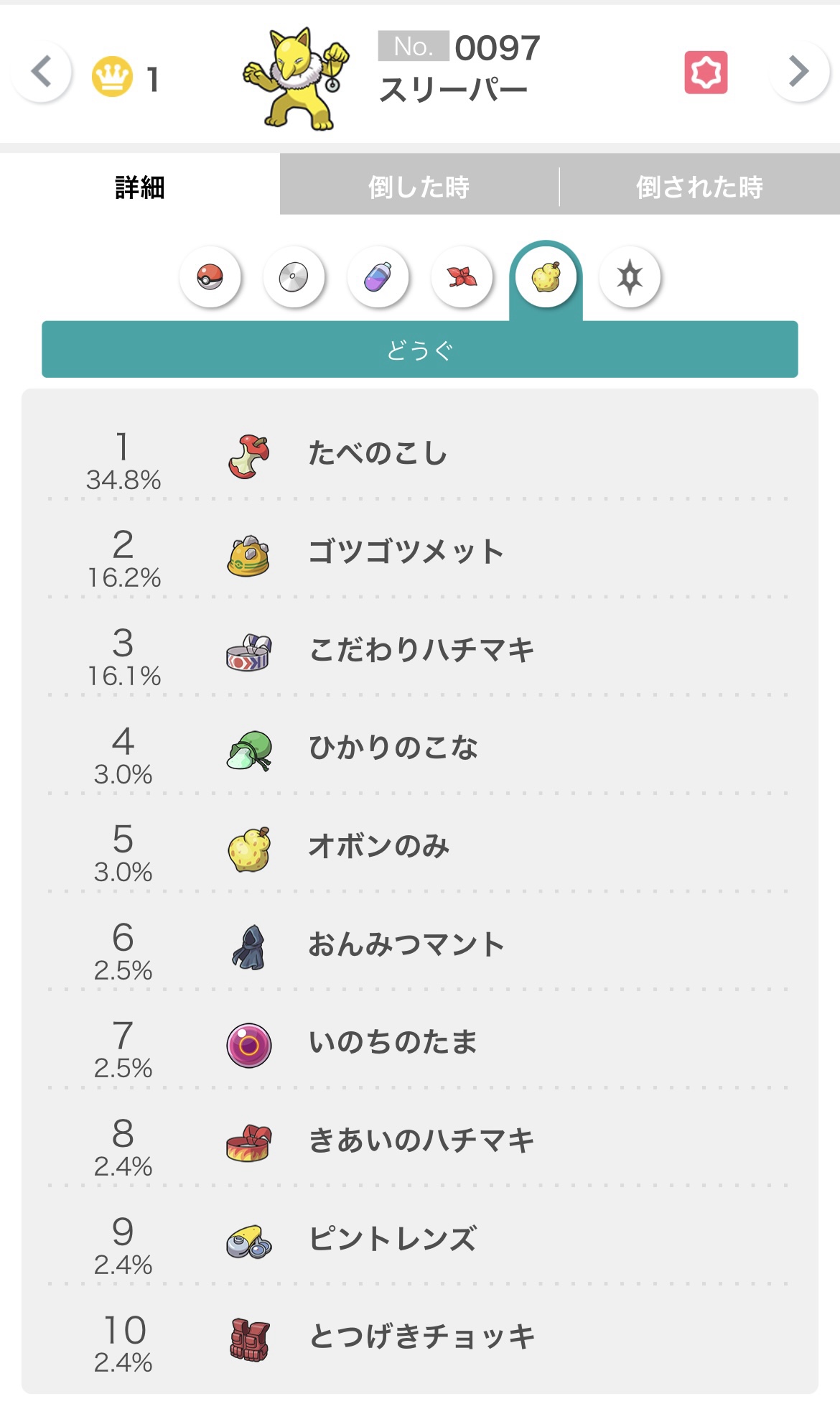The image size is (840, 1404).
Task: Open the Poké Ball category
Action: (x=210, y=277)
